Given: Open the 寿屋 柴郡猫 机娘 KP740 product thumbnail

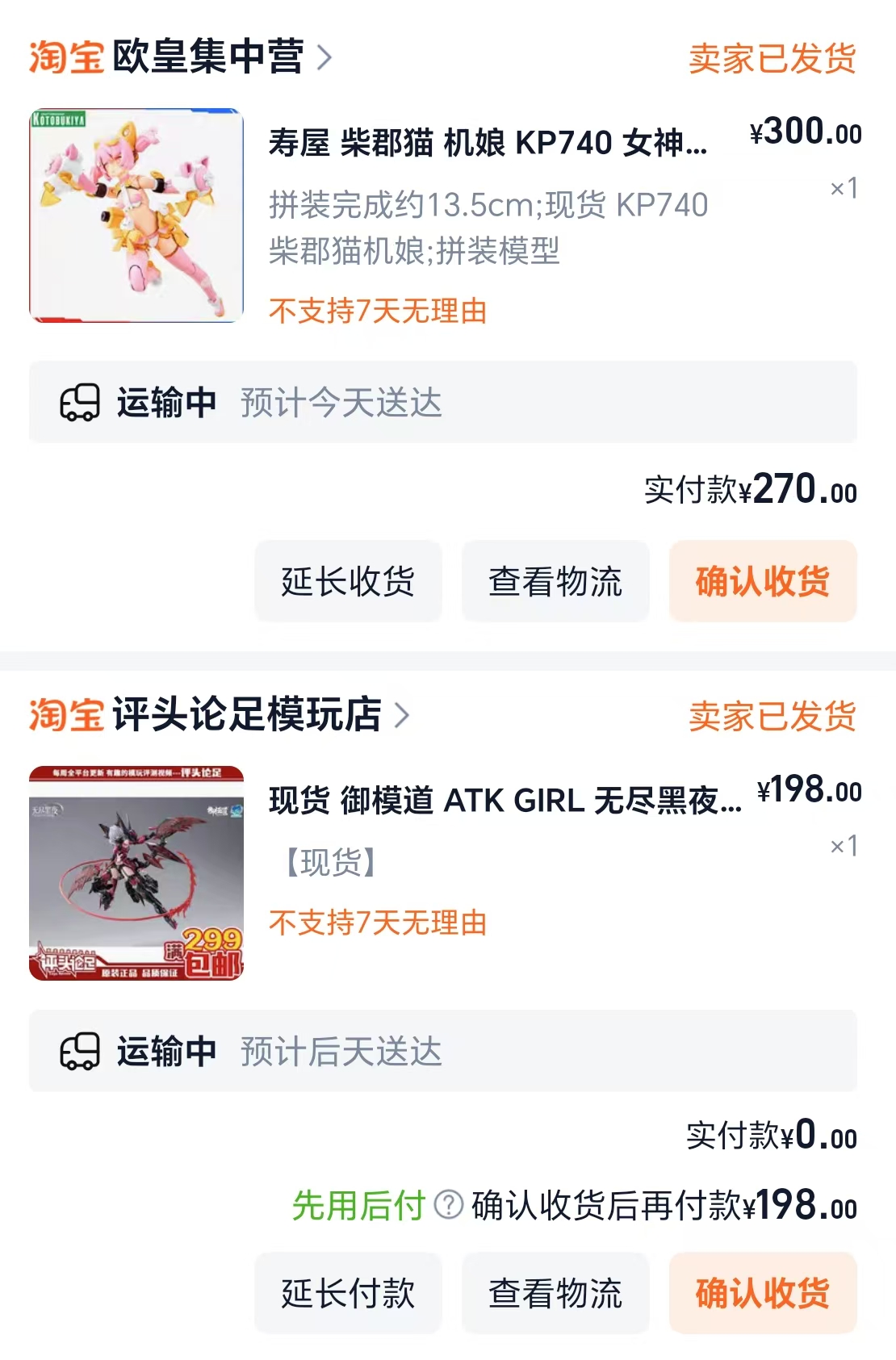Looking at the screenshot, I should click(136, 216).
